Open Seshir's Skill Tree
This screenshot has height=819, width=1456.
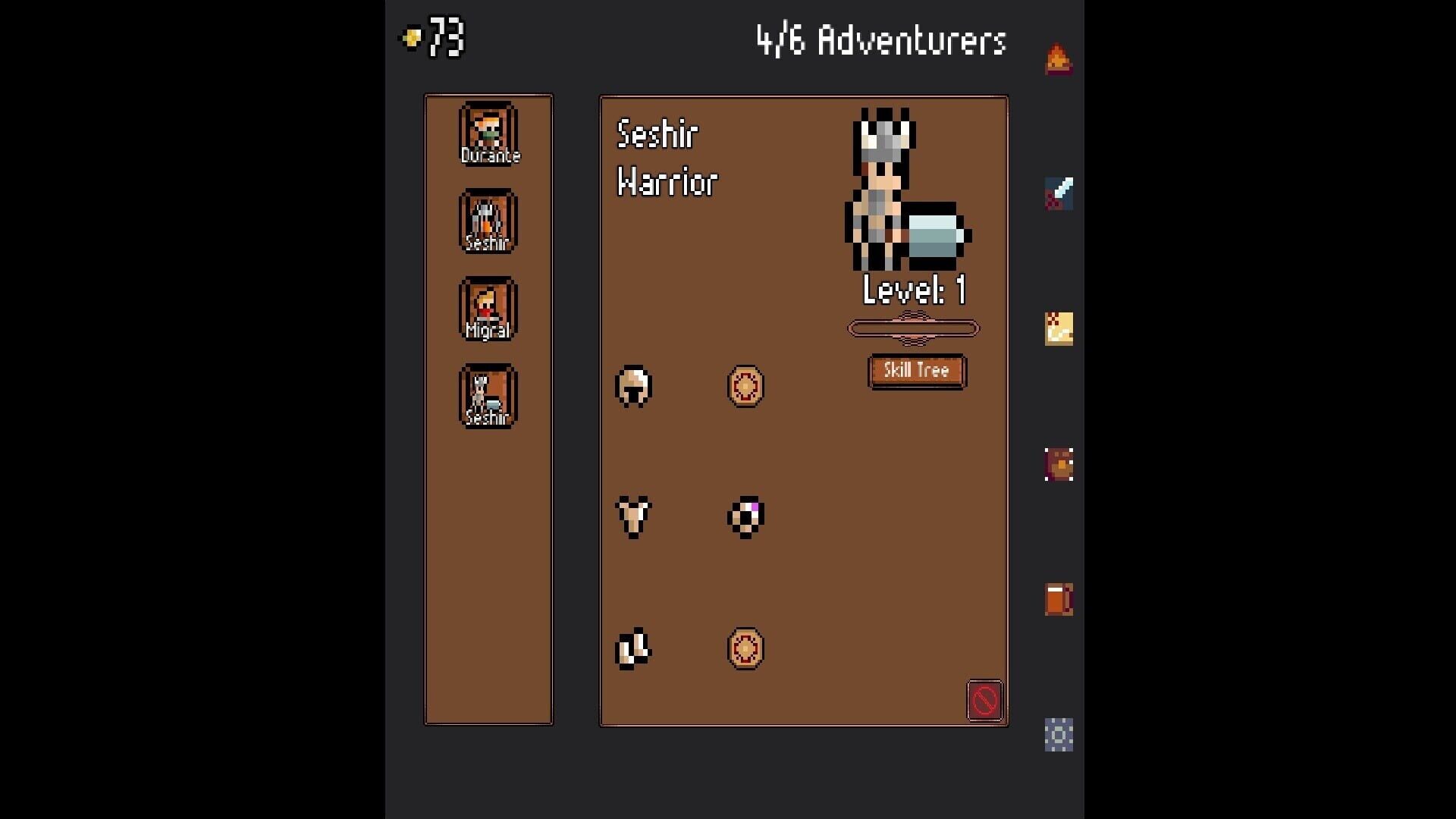[916, 371]
